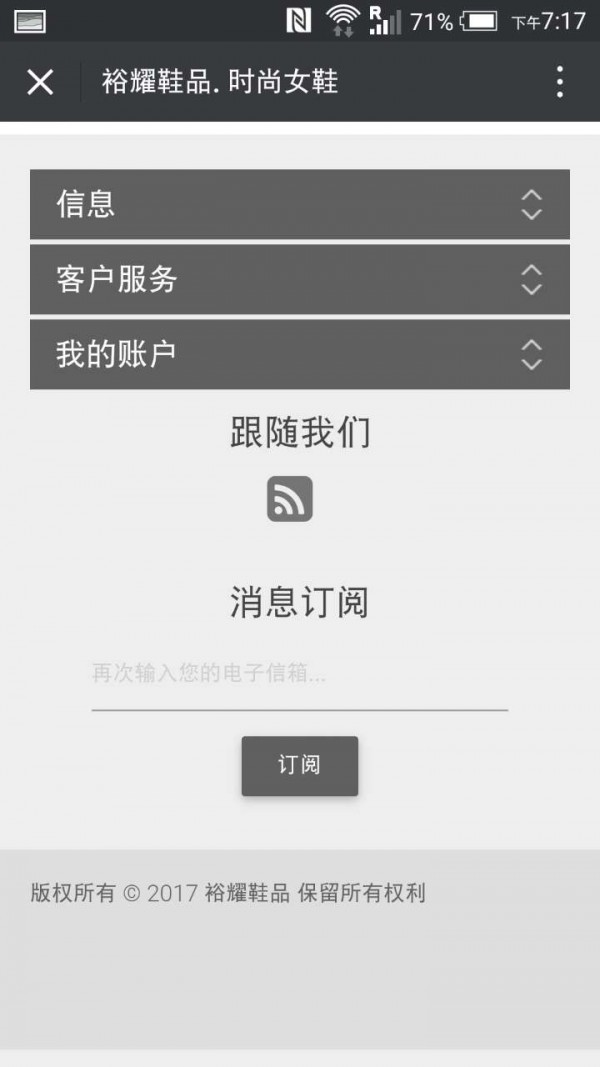
Task: Tap the 订阅 subscribe button
Action: click(299, 766)
